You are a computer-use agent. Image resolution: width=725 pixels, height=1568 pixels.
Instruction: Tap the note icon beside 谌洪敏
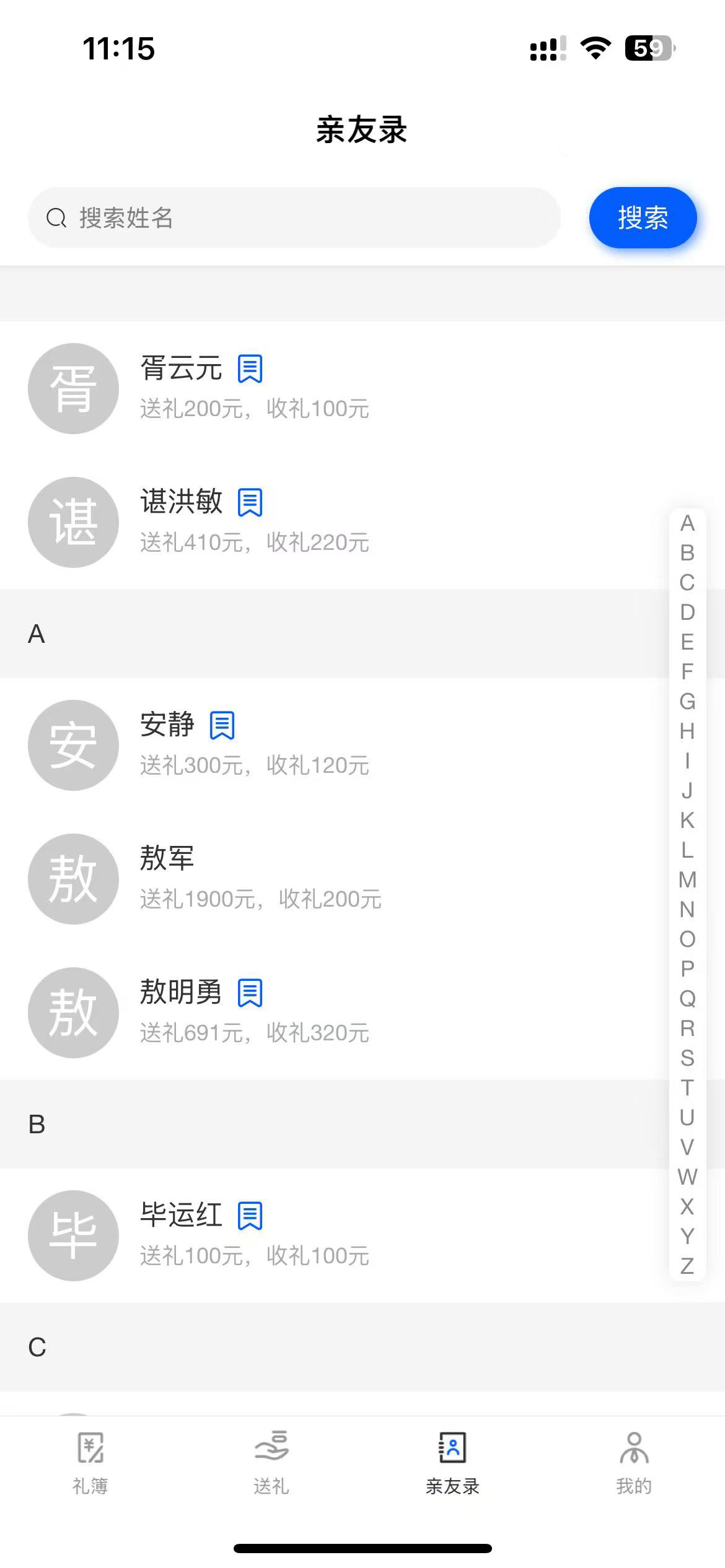coord(252,502)
